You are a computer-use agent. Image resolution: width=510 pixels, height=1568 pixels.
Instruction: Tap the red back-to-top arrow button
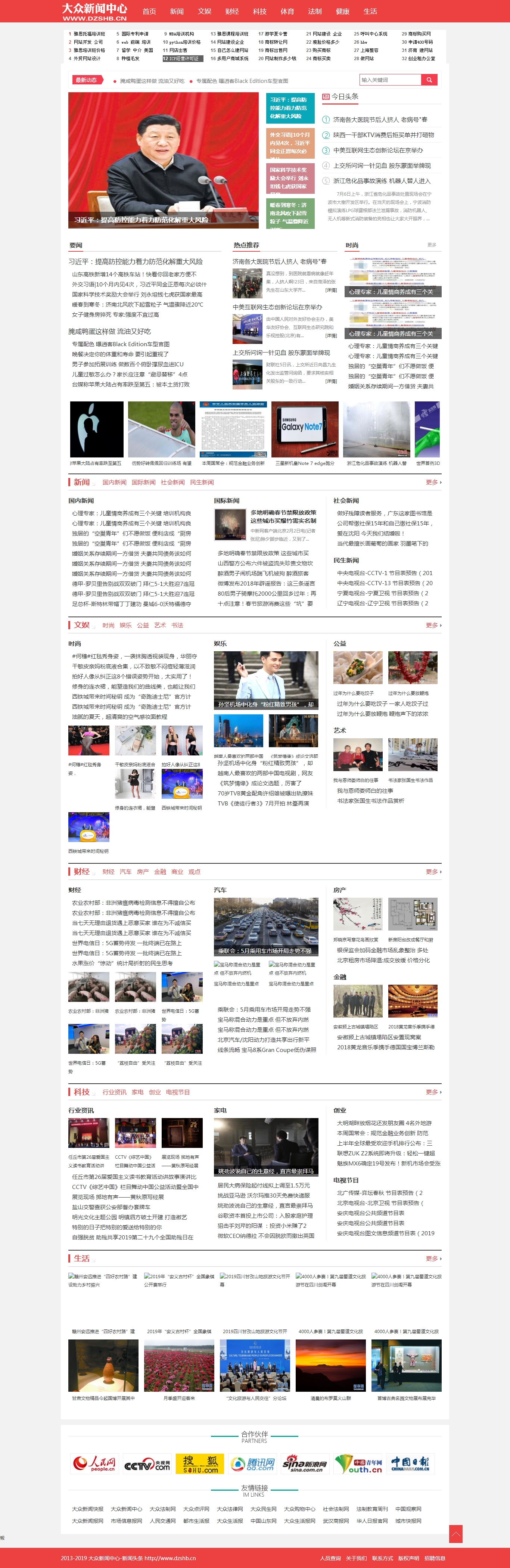455,1534
